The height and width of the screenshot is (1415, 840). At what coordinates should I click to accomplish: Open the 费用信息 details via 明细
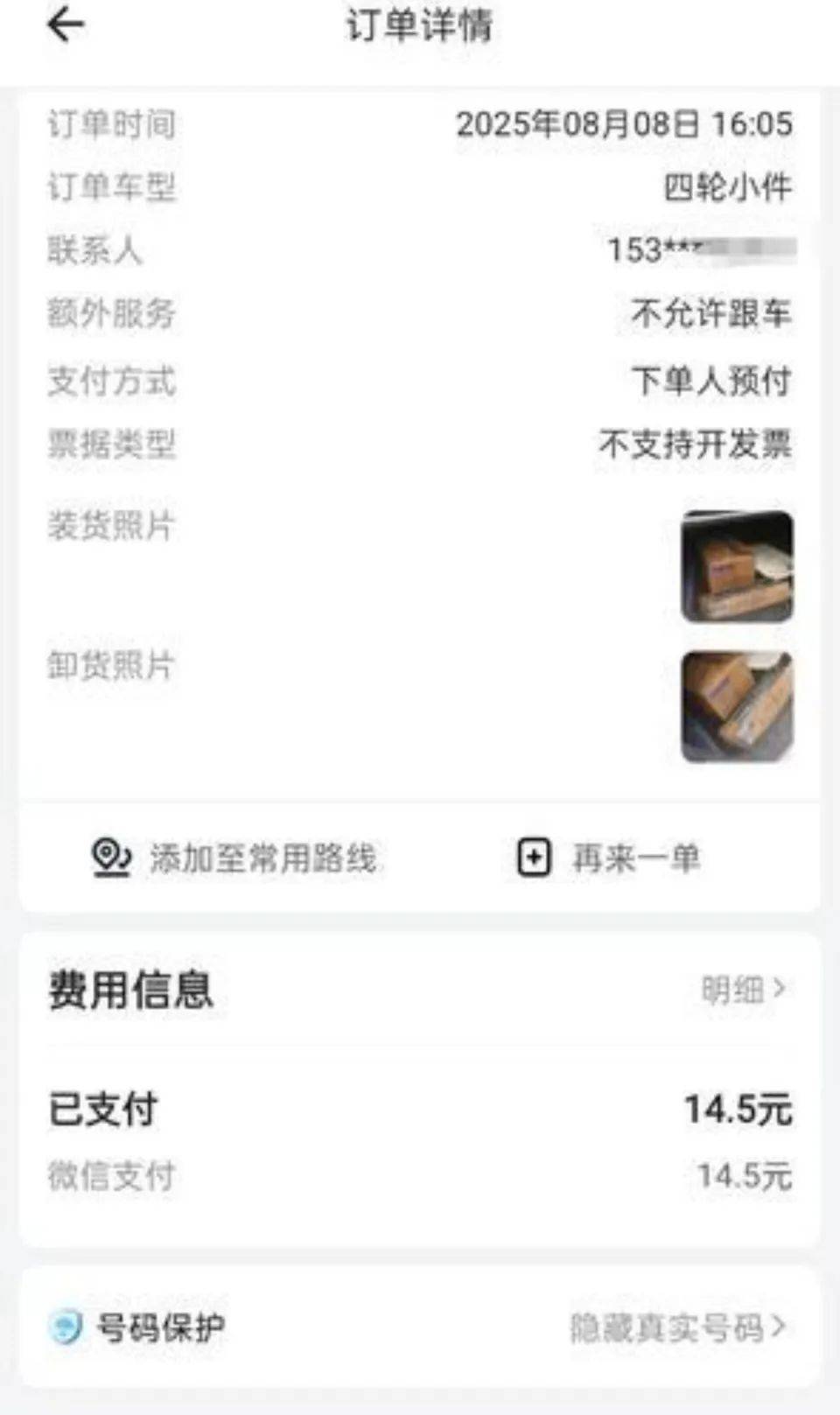tap(735, 988)
